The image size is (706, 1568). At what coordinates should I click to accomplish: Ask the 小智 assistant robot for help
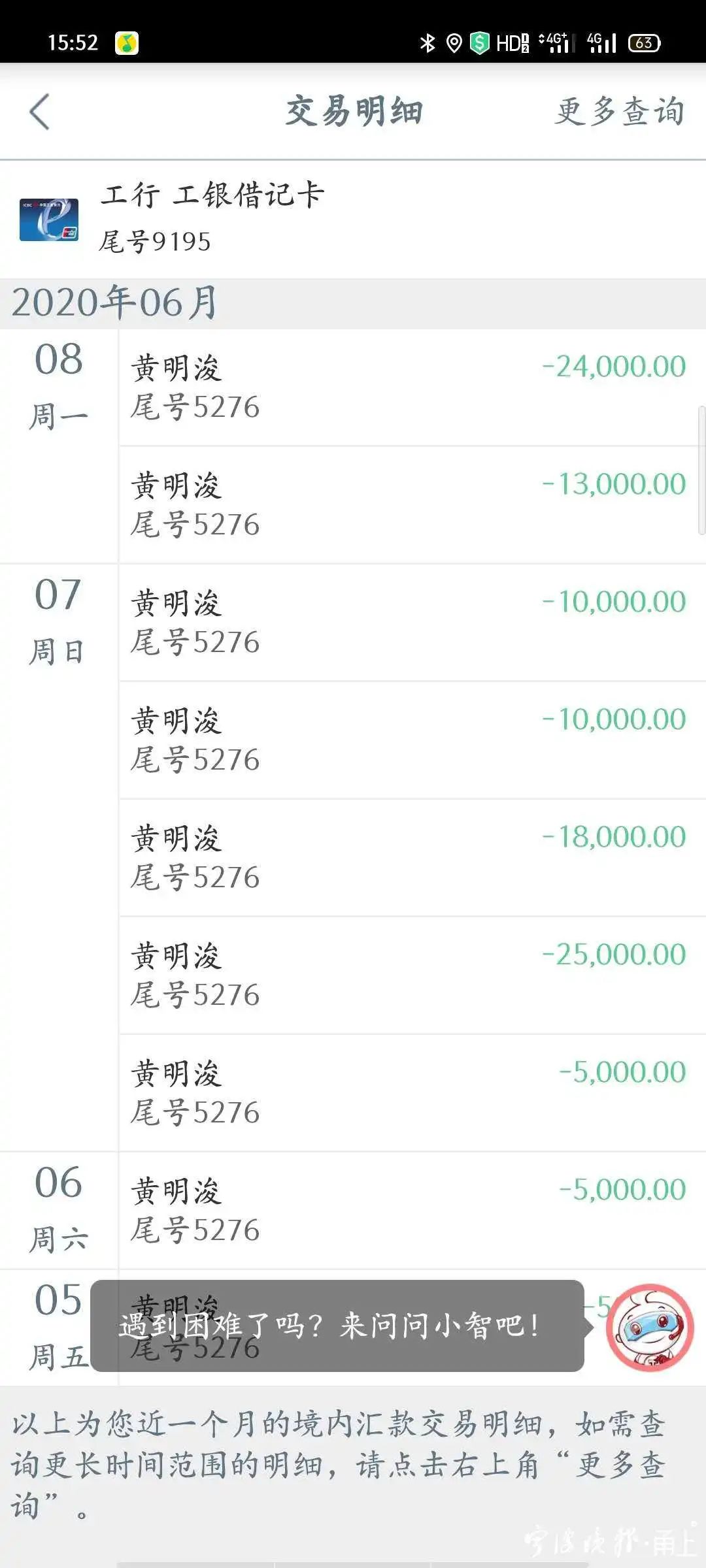(649, 1326)
